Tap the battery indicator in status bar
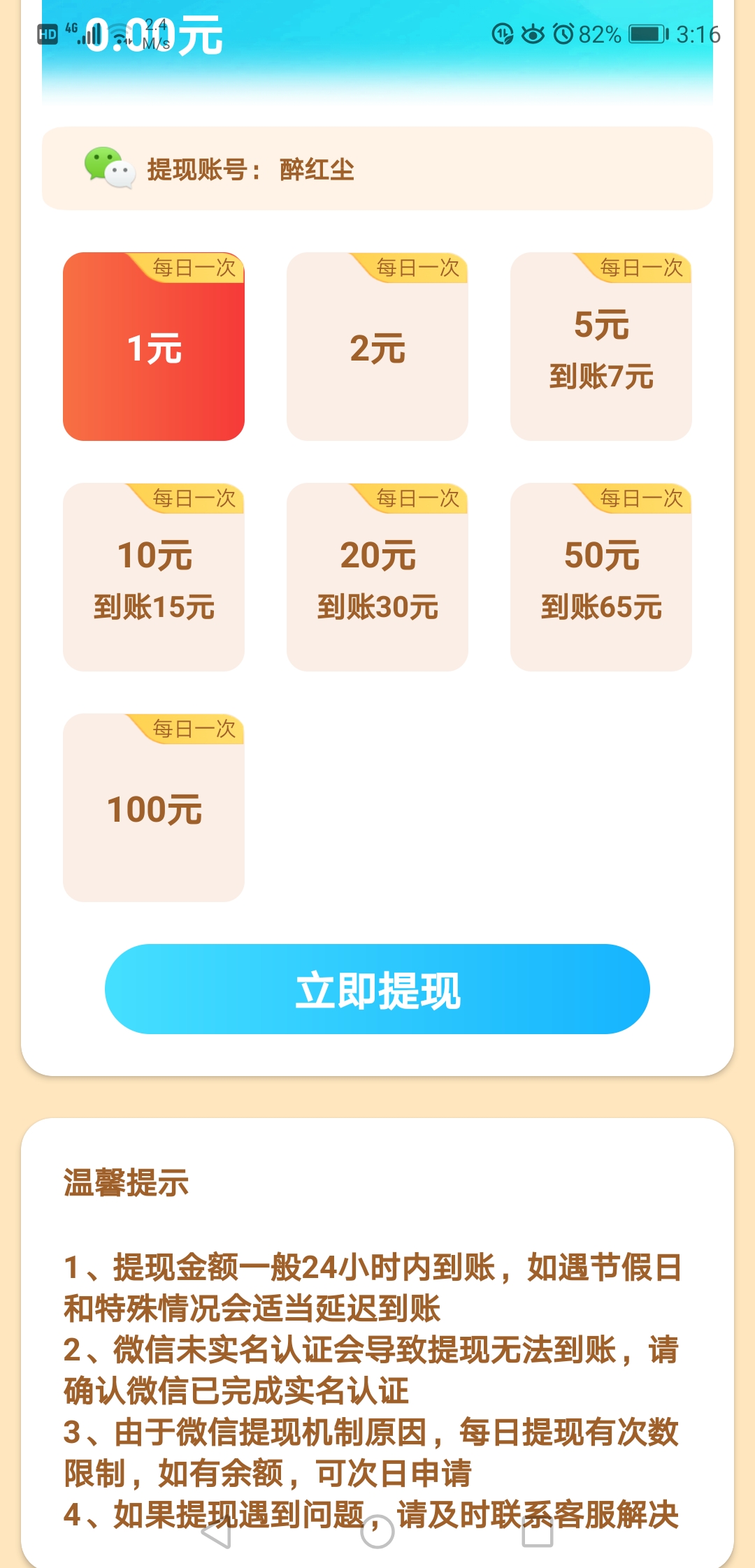Image resolution: width=755 pixels, height=1568 pixels. pyautogui.click(x=647, y=33)
